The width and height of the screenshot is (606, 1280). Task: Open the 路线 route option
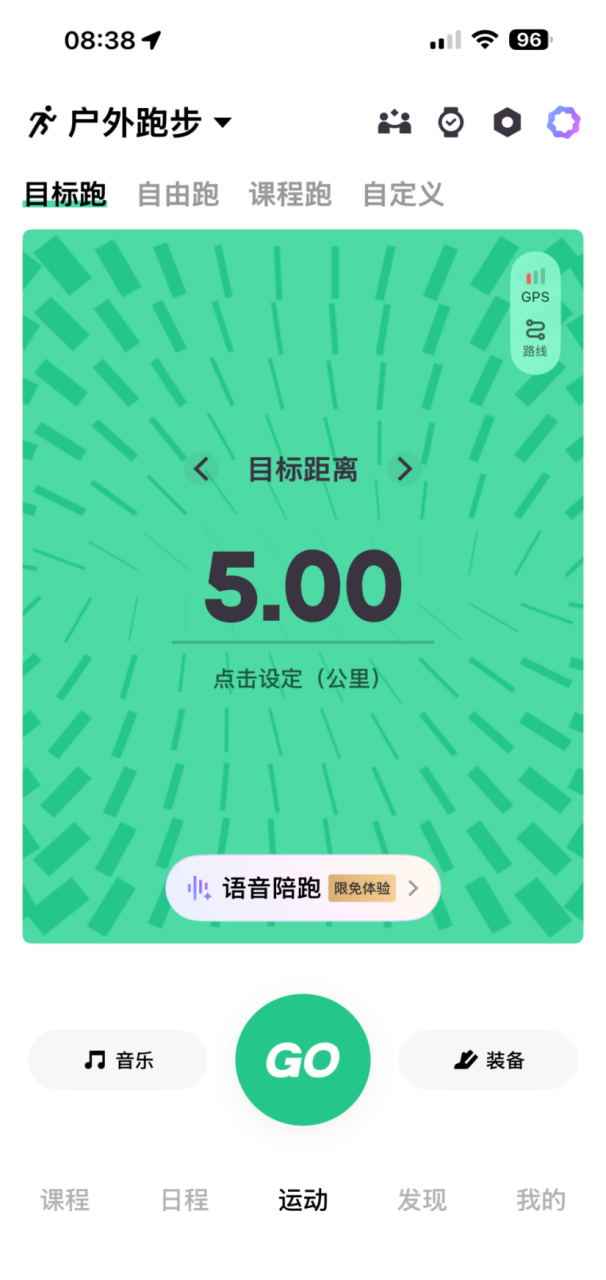(535, 338)
